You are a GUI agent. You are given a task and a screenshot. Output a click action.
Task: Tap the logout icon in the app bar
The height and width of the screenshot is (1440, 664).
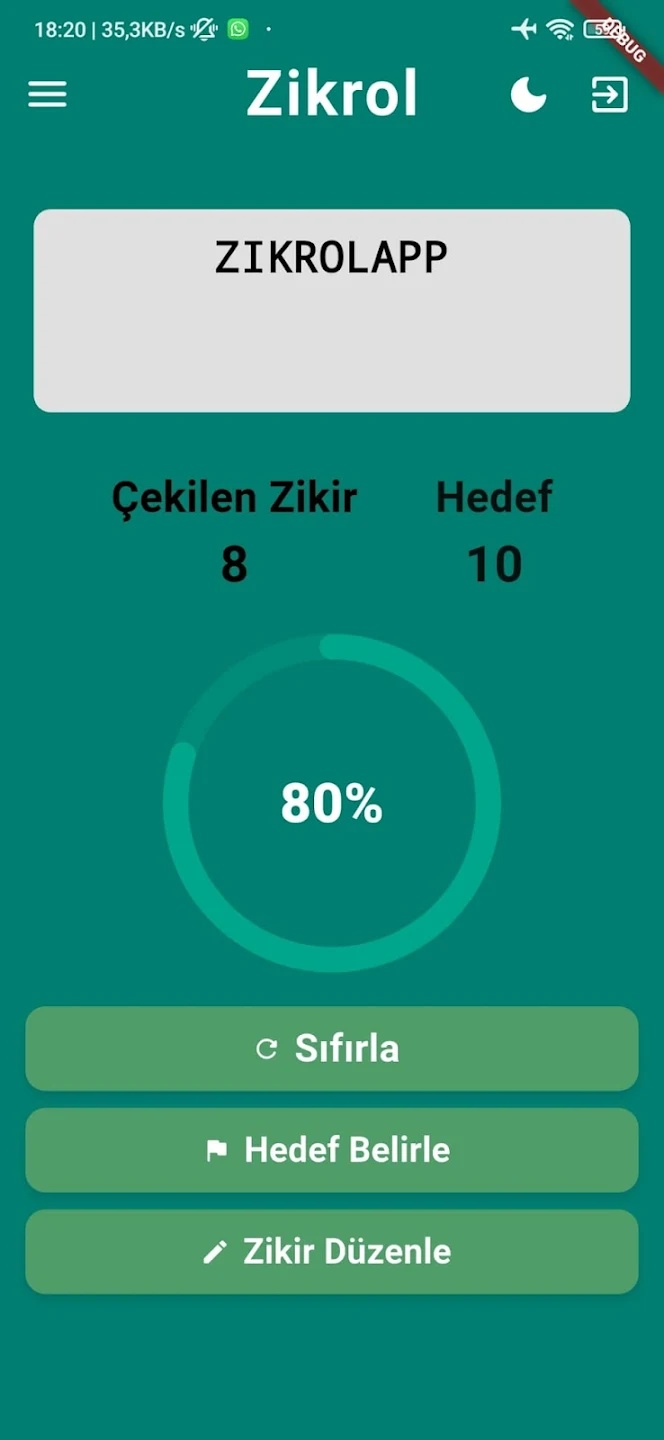[x=609, y=96]
